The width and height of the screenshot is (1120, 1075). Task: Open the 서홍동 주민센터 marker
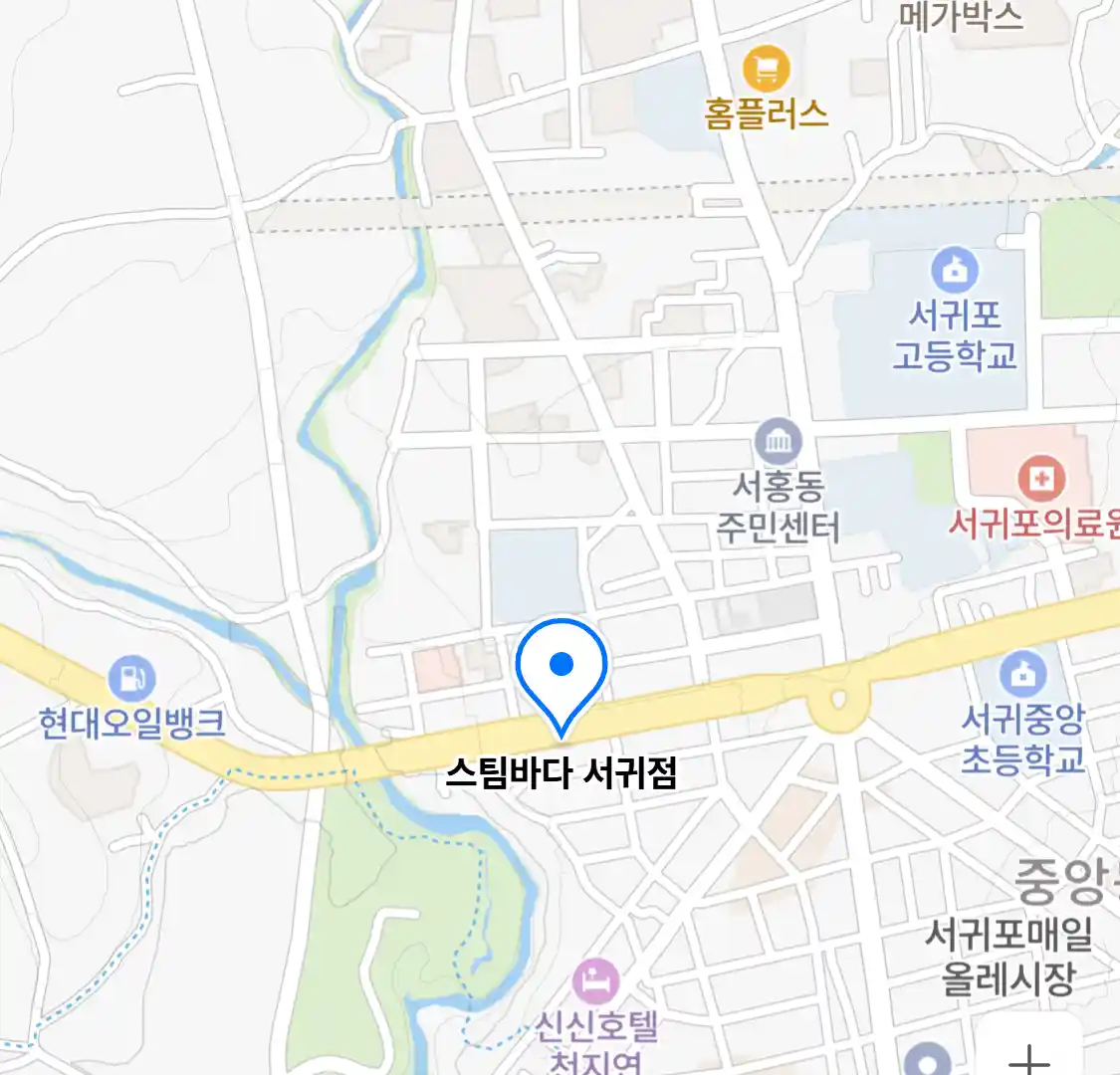[x=778, y=441]
